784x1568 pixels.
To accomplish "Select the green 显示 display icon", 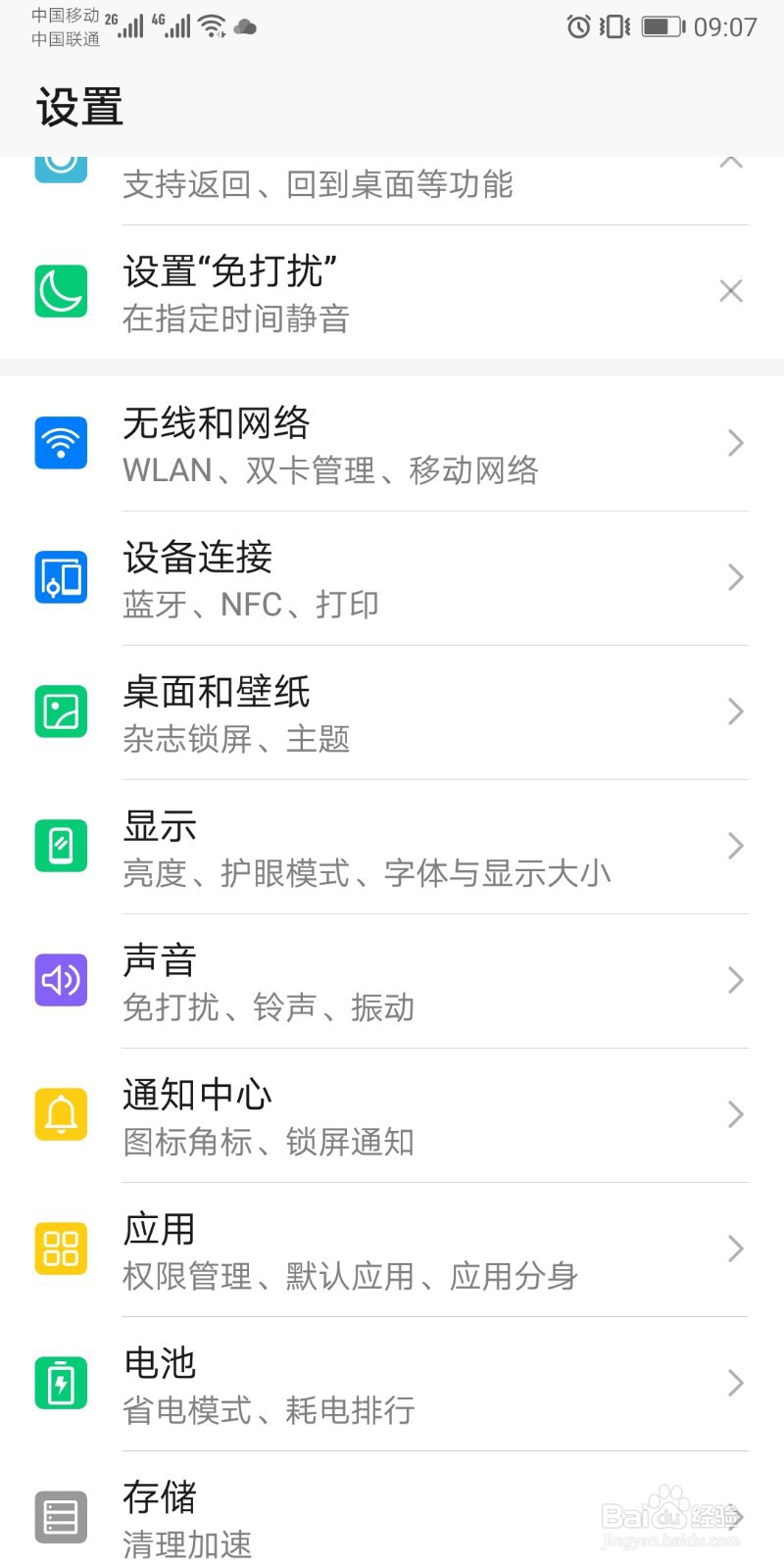I will 61,846.
